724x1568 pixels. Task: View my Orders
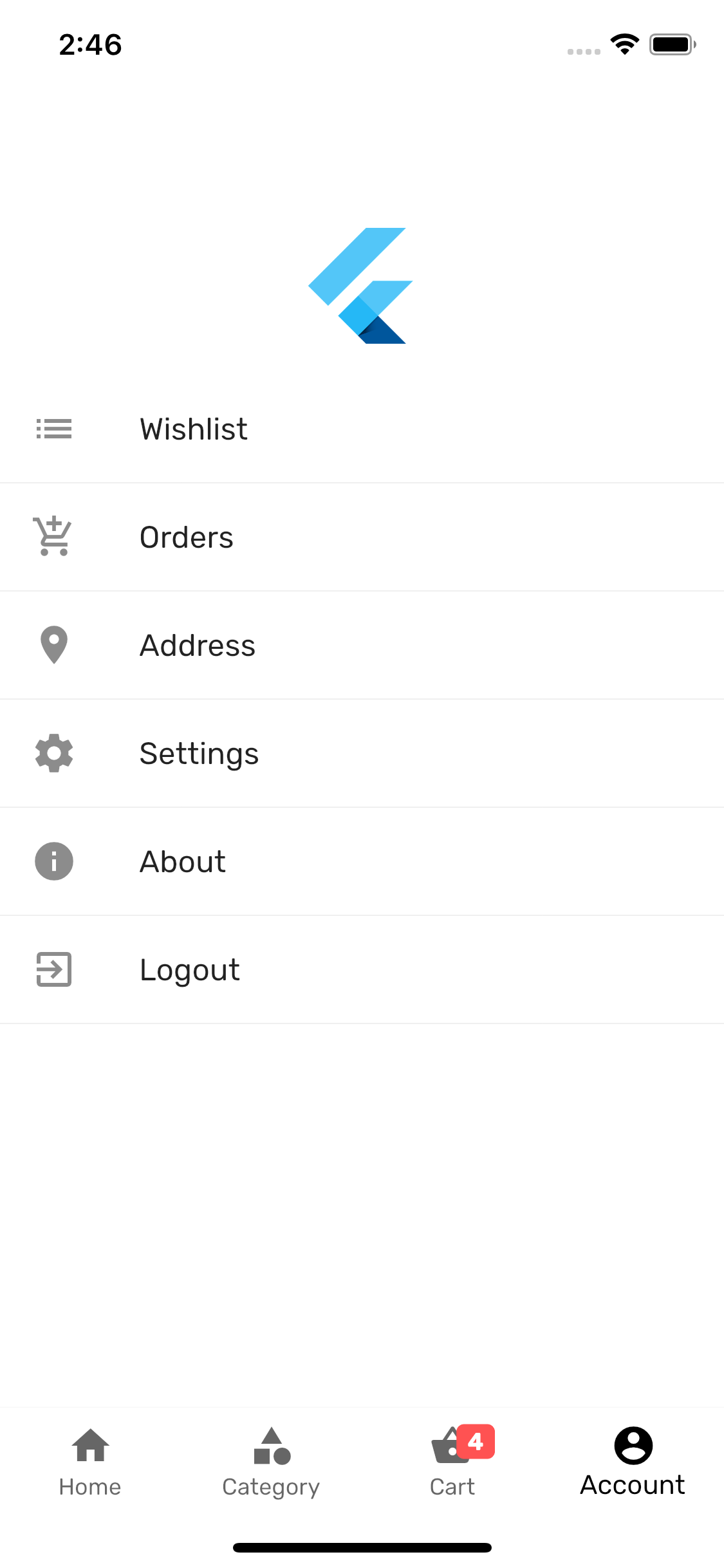(362, 537)
